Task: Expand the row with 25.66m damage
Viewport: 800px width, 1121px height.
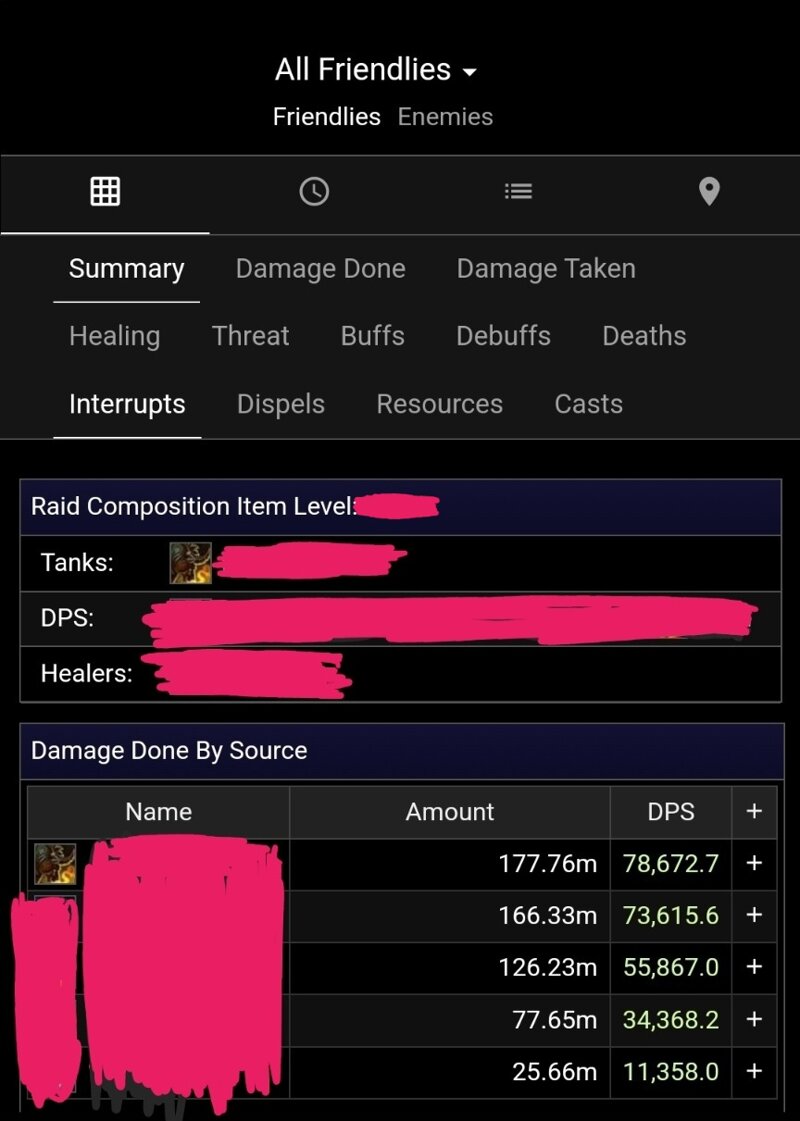Action: click(x=754, y=1072)
